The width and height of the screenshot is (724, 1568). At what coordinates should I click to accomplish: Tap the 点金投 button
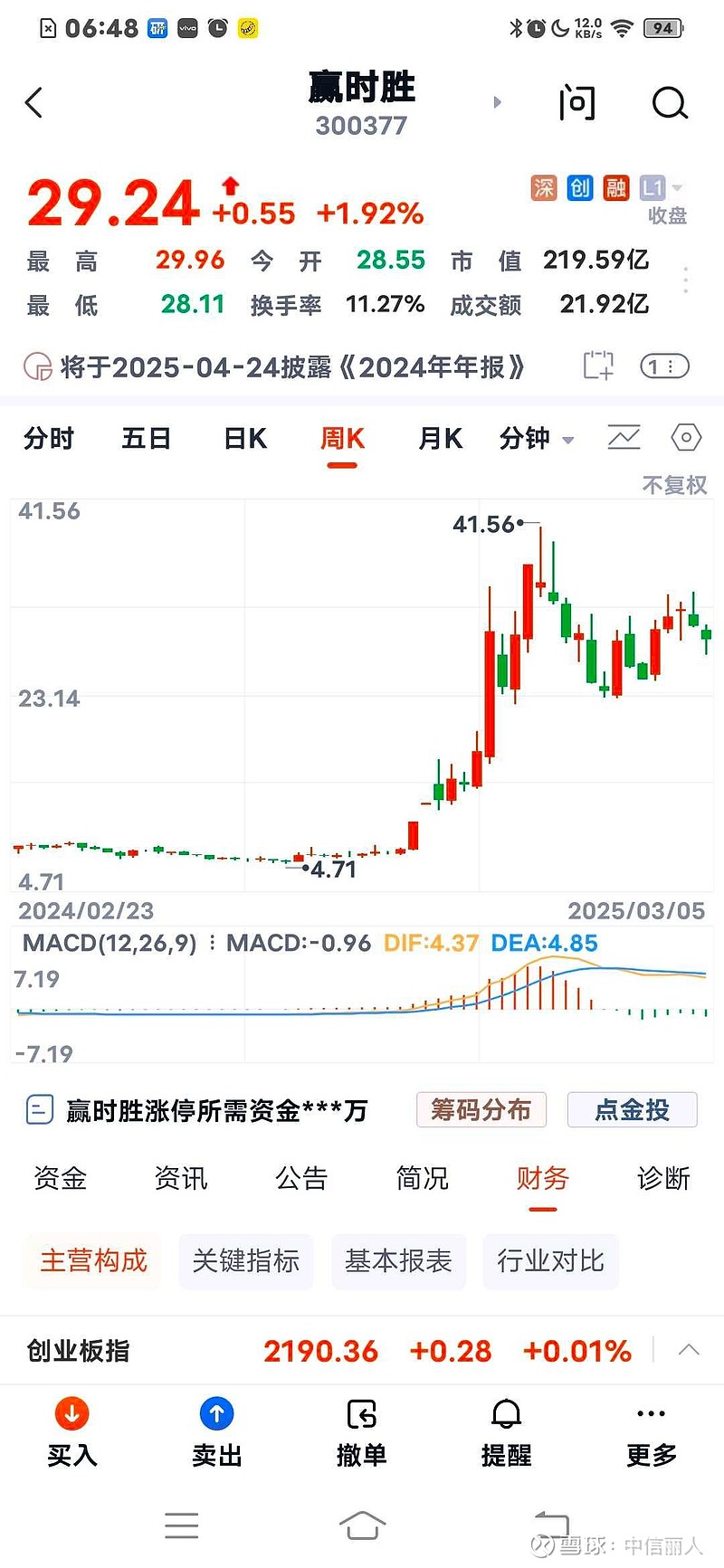[x=632, y=1109]
